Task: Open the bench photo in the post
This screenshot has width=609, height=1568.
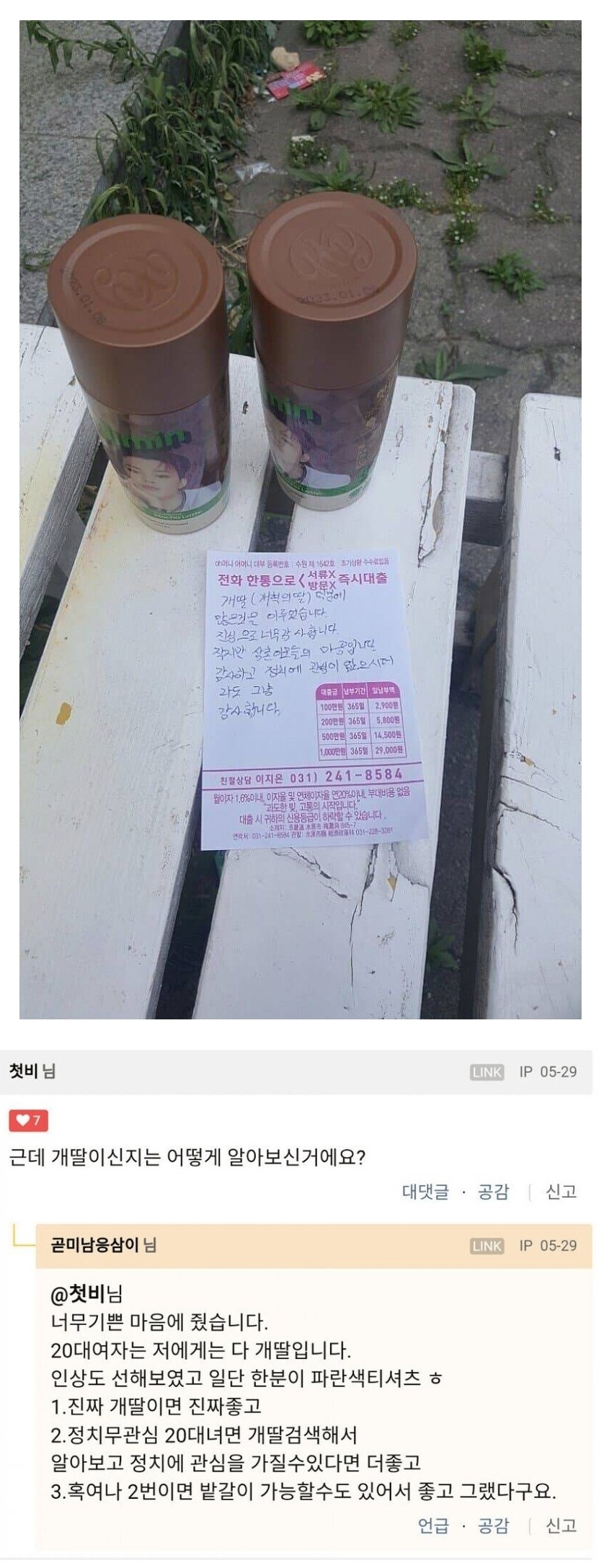Action: coord(300,519)
